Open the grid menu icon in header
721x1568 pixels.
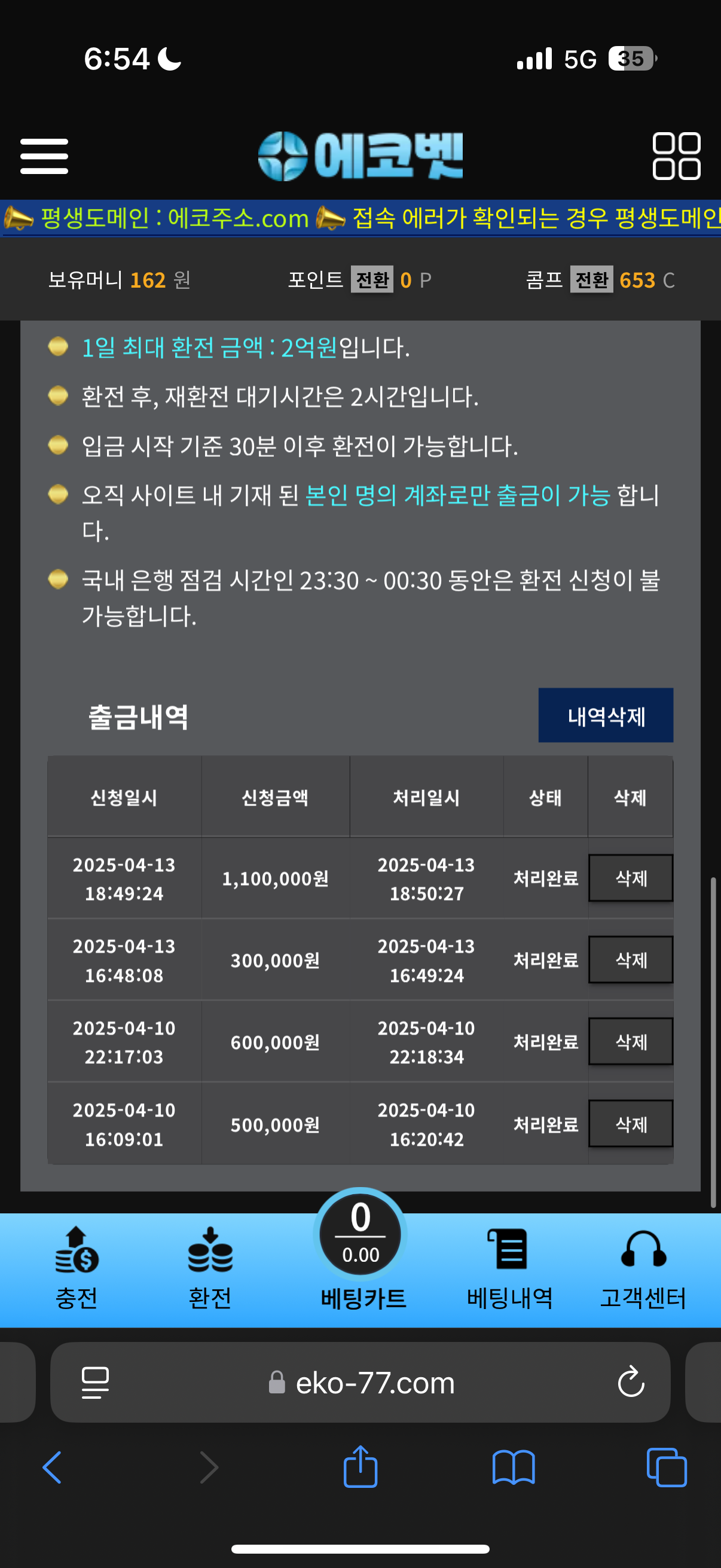[676, 156]
